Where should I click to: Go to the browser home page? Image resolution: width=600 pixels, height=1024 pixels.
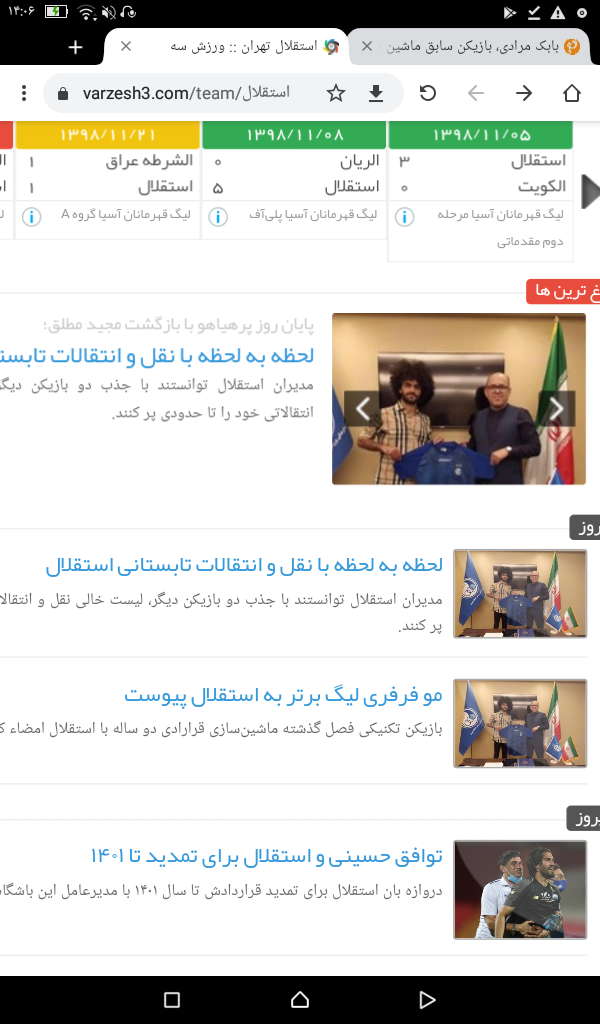(x=572, y=93)
